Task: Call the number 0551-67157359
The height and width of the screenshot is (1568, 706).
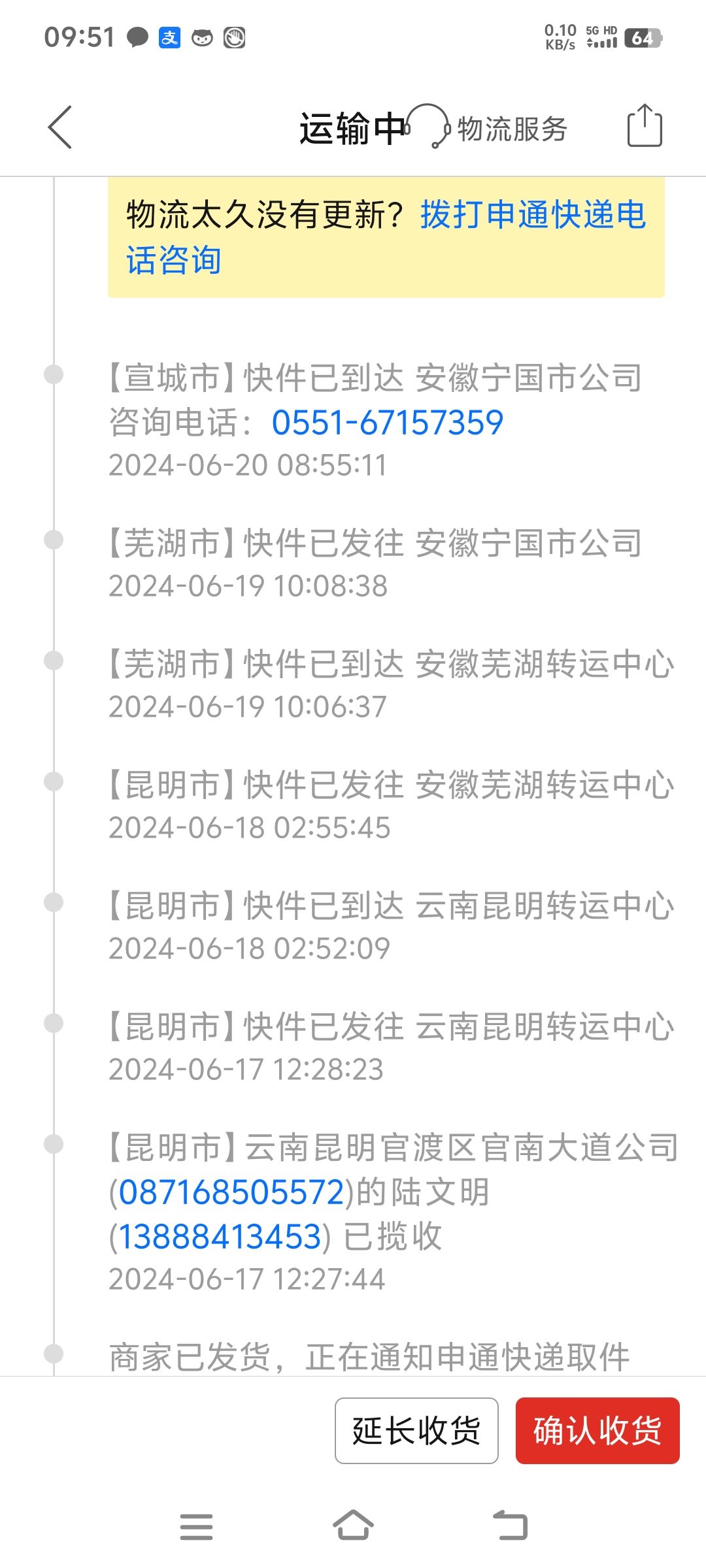Action: coord(387,422)
